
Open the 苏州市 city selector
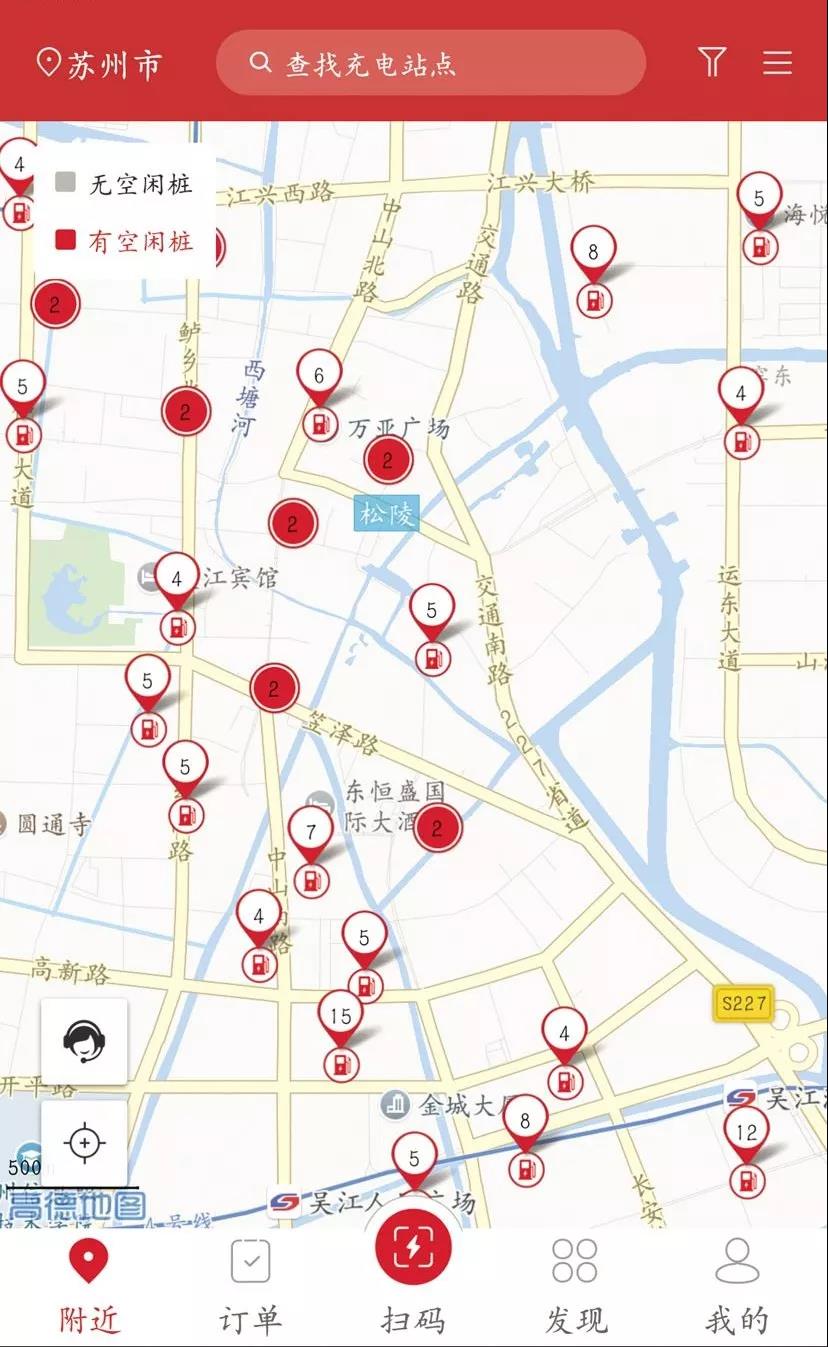tap(98, 63)
